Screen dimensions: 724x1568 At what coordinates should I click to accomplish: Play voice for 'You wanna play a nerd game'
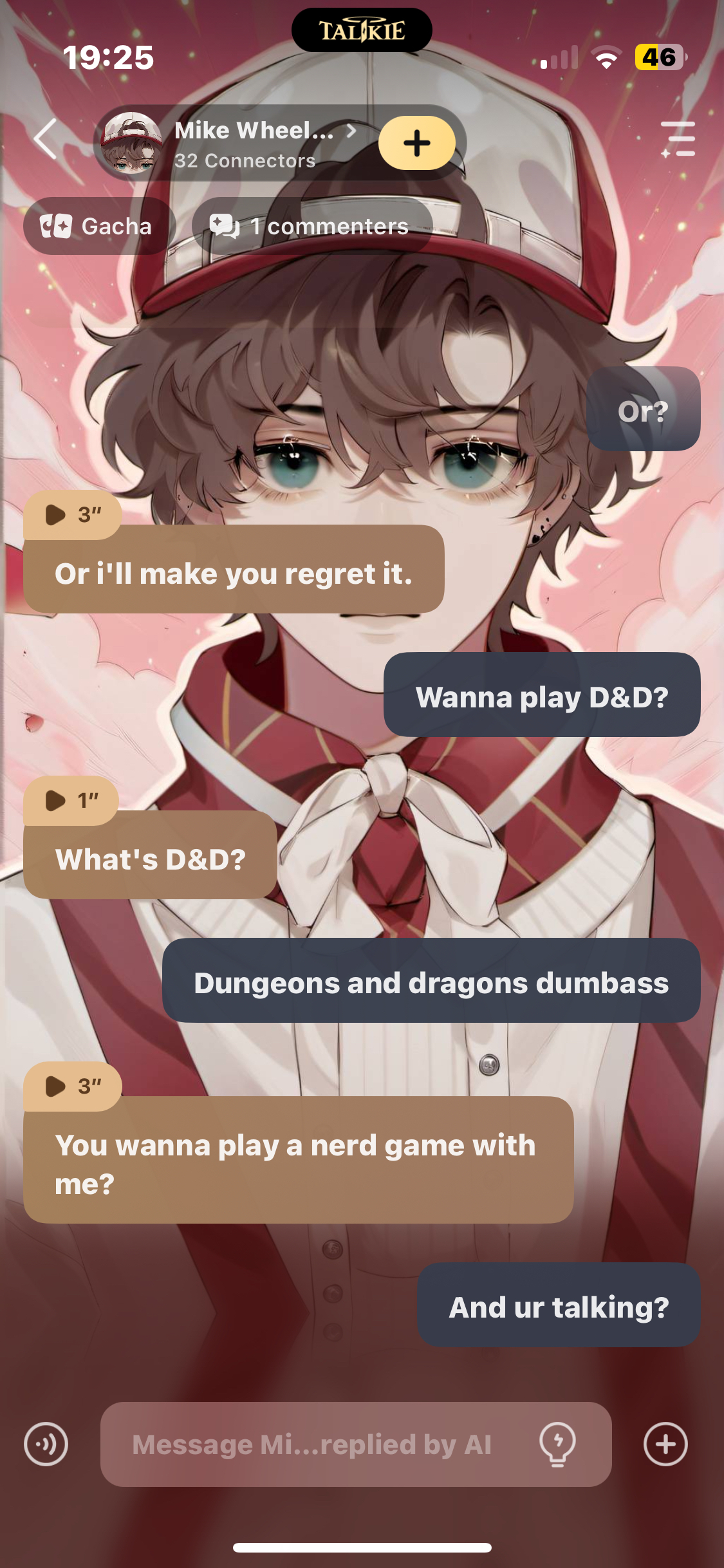pos(71,1086)
